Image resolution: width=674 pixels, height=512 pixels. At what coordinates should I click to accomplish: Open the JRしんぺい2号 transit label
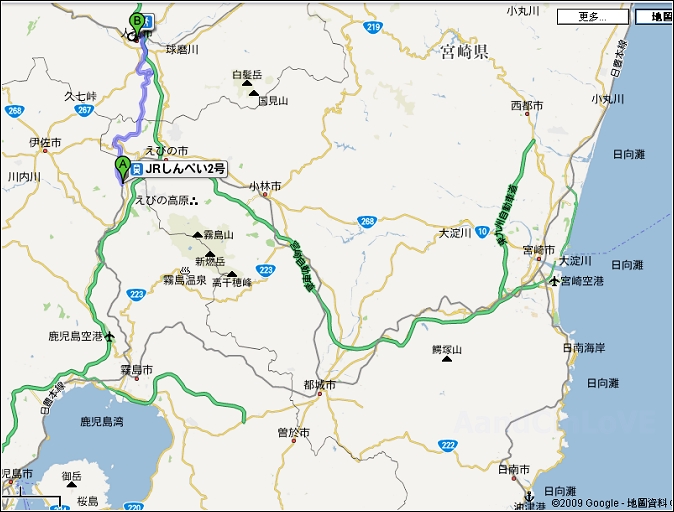(178, 169)
